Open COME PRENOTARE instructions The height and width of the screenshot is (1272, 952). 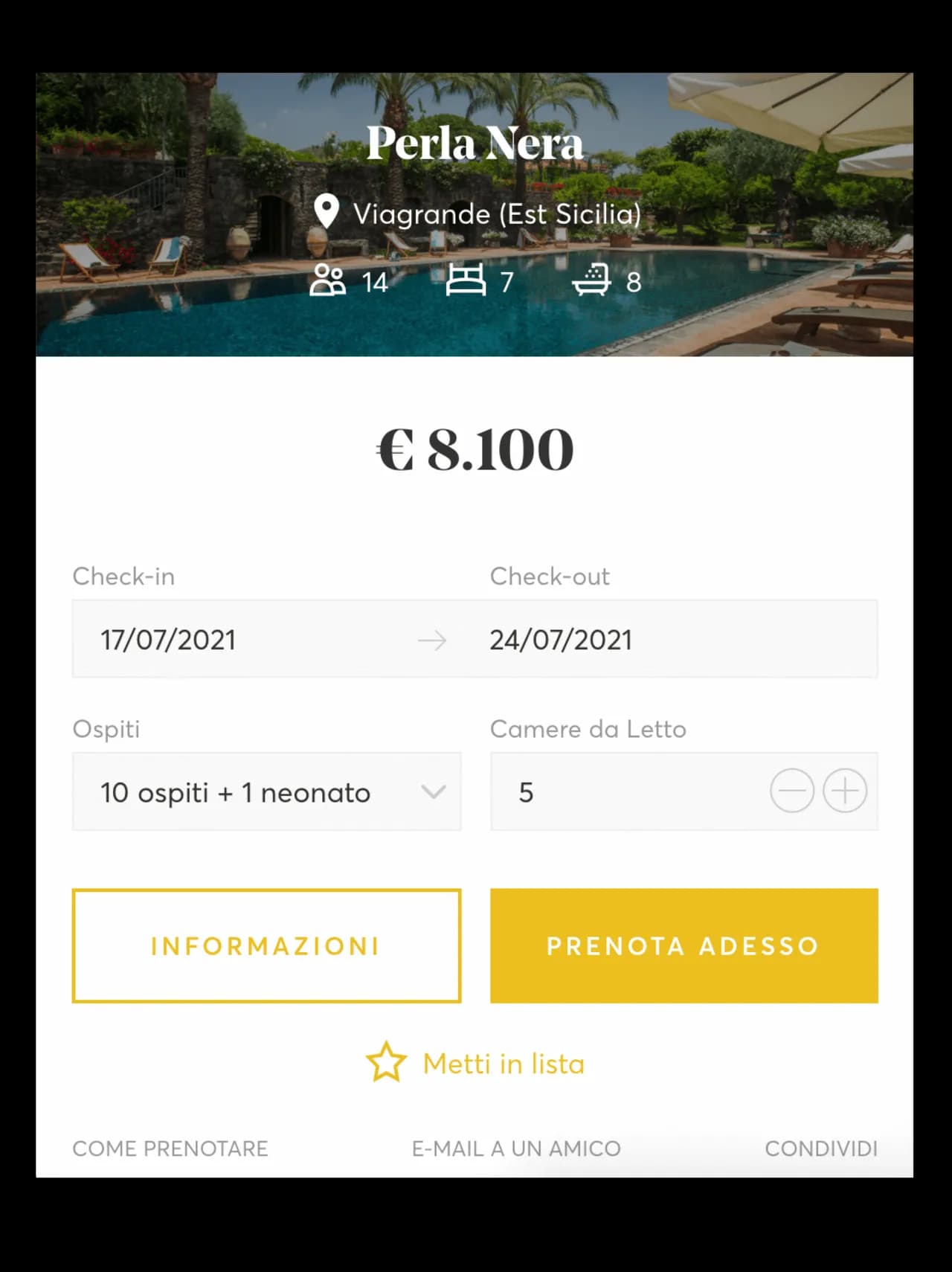(170, 1149)
